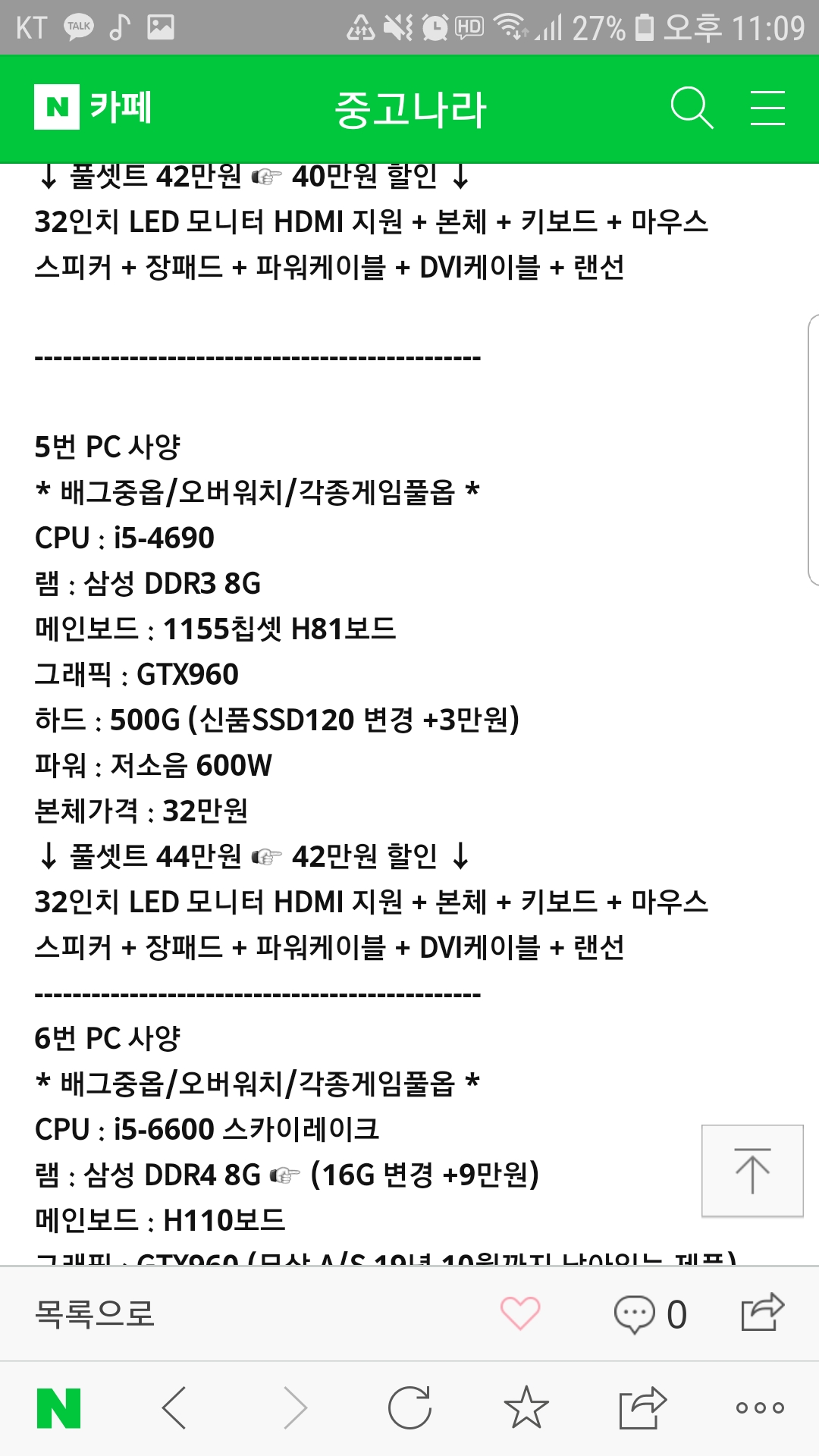Open the 중고나라 cafe title

point(409,108)
